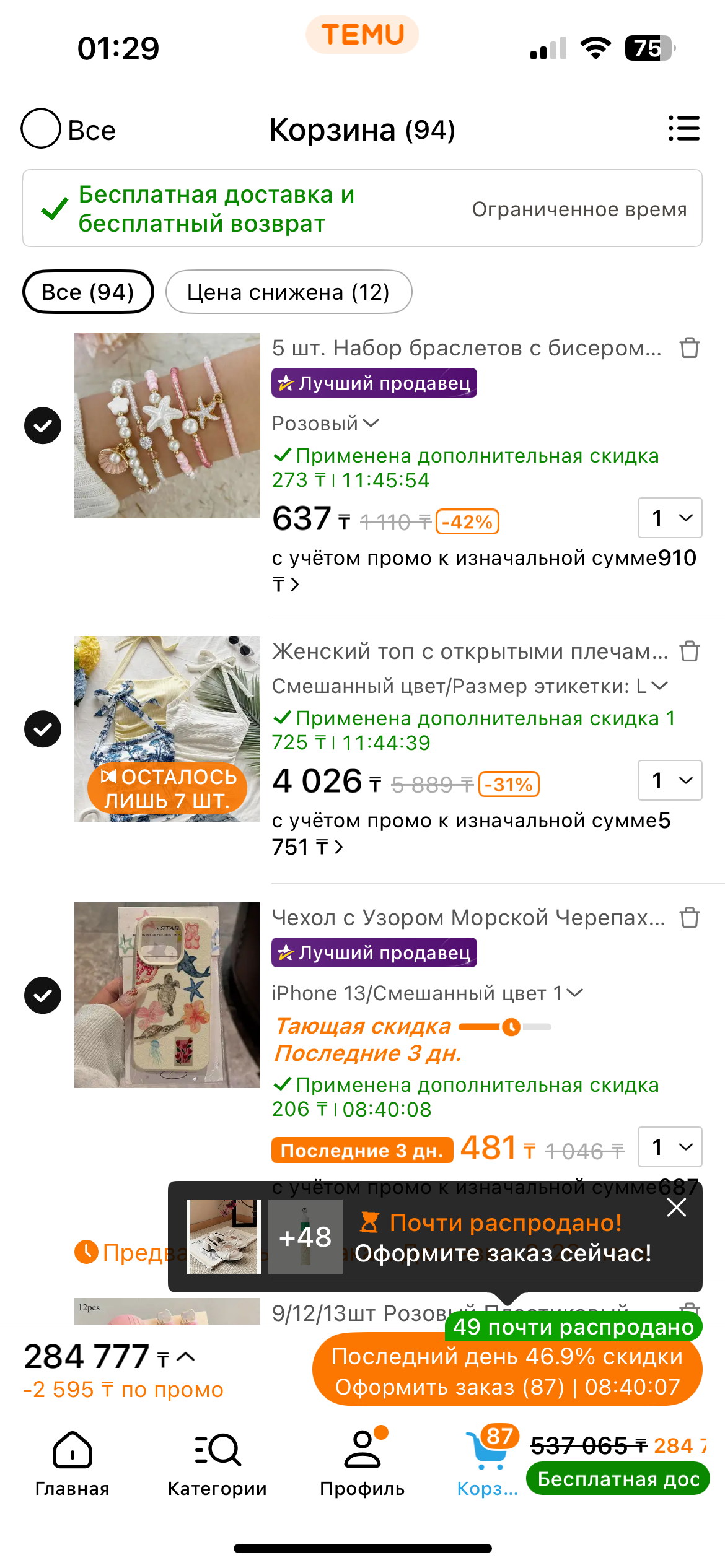Image resolution: width=725 pixels, height=1568 pixels.
Task: Open the cart list view options
Action: (683, 128)
